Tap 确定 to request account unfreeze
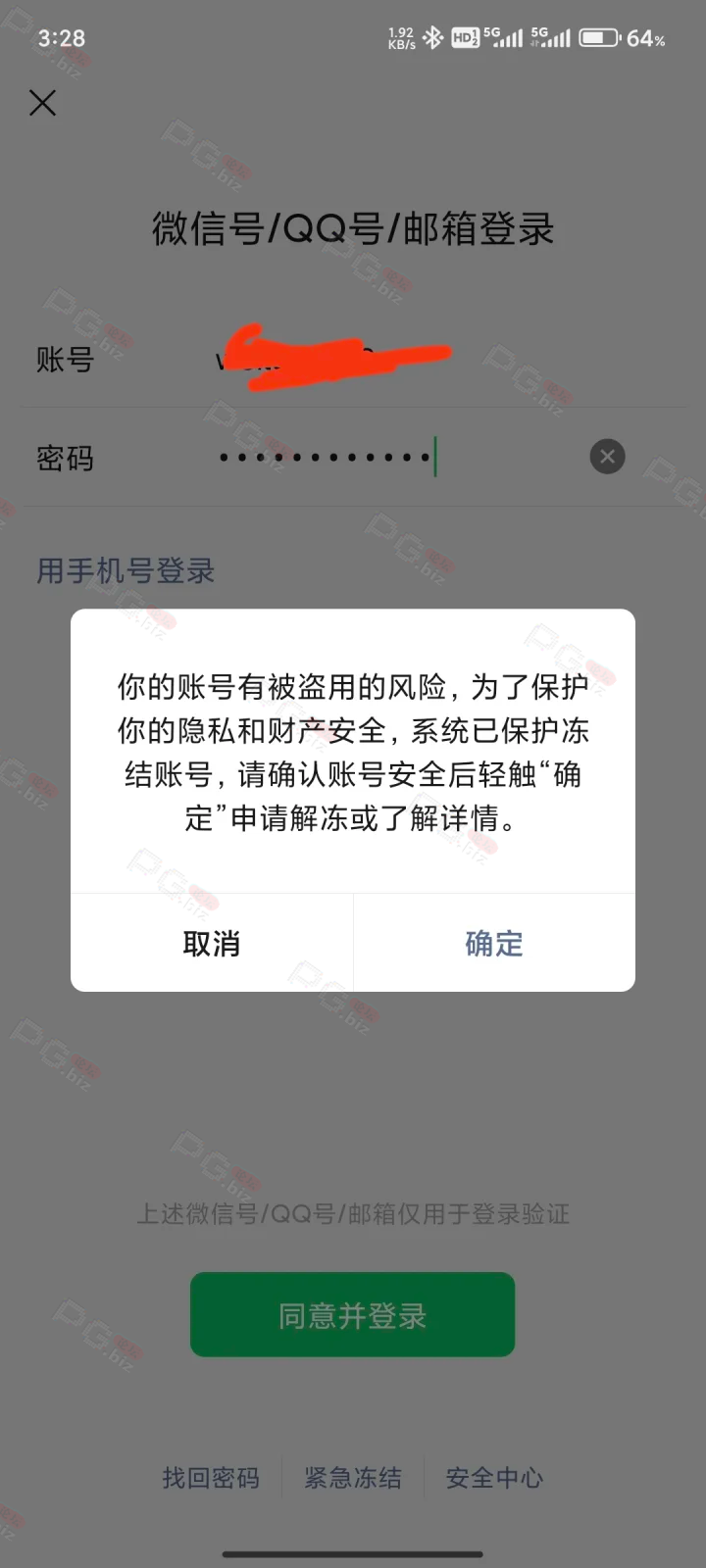706x1568 pixels. tap(493, 943)
